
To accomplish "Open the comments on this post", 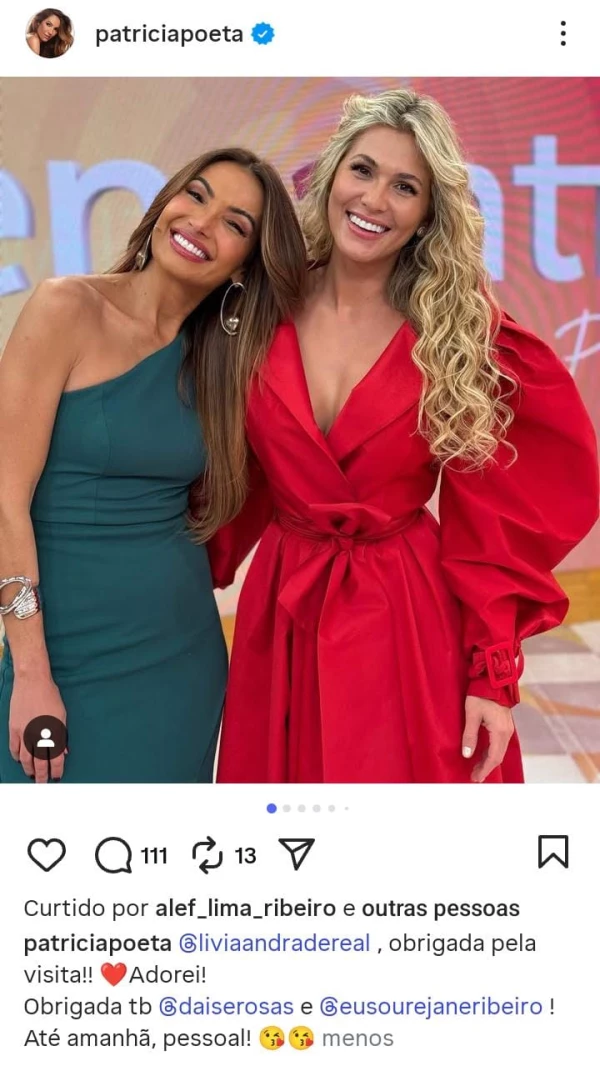I will coord(114,855).
